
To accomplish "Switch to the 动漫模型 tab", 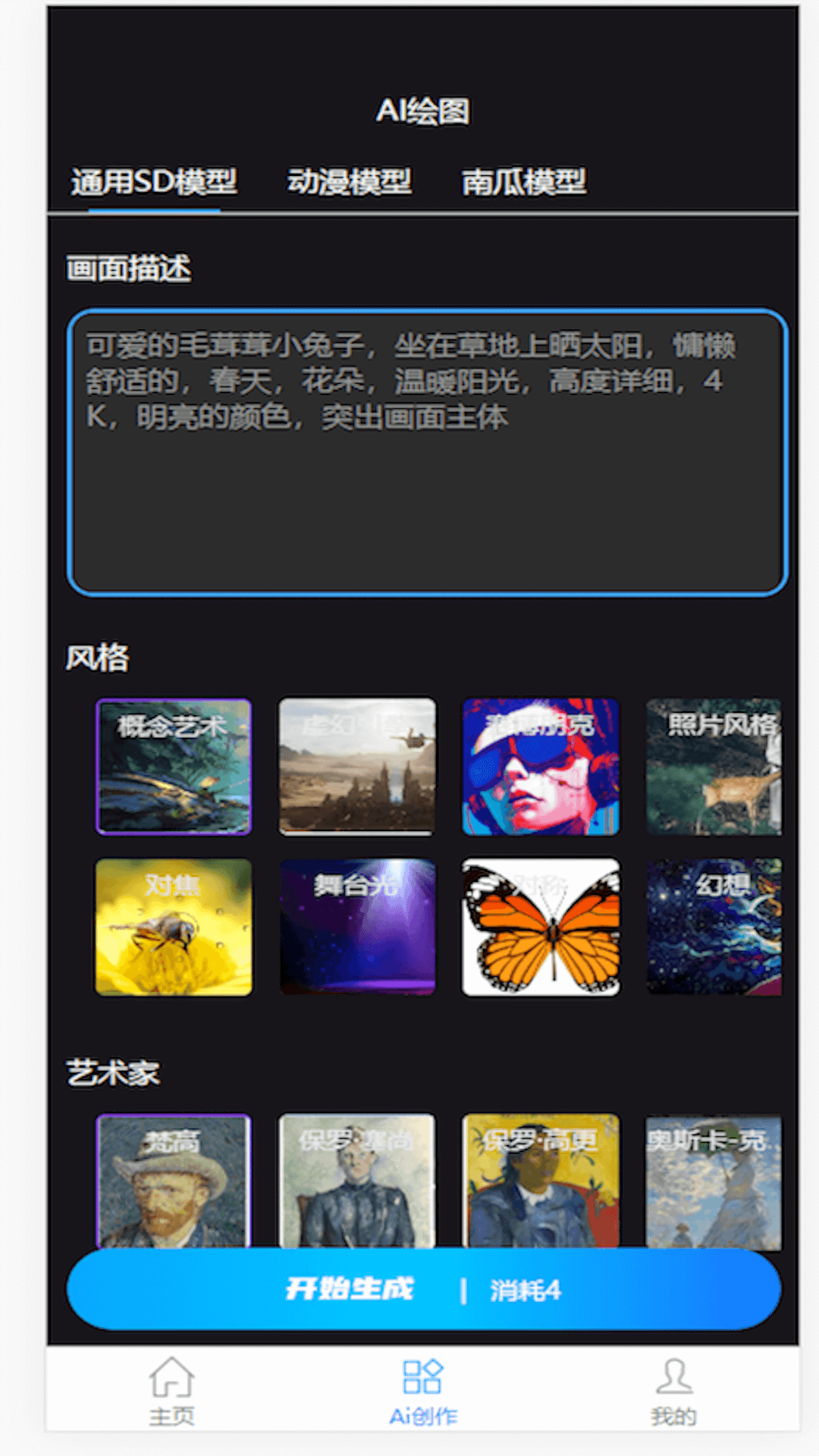I will pyautogui.click(x=350, y=179).
